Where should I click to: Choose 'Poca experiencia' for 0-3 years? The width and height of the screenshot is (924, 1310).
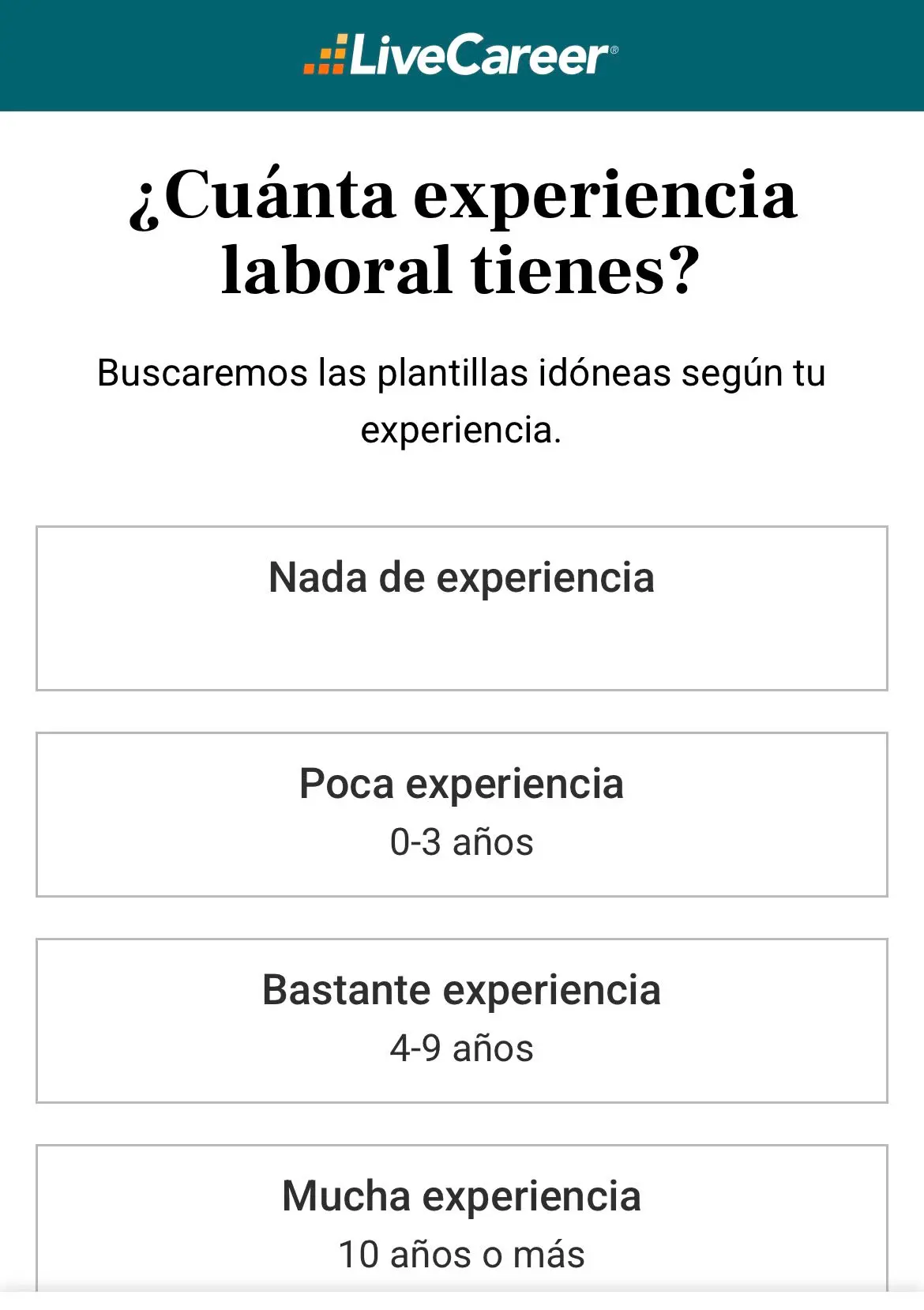coord(462,814)
